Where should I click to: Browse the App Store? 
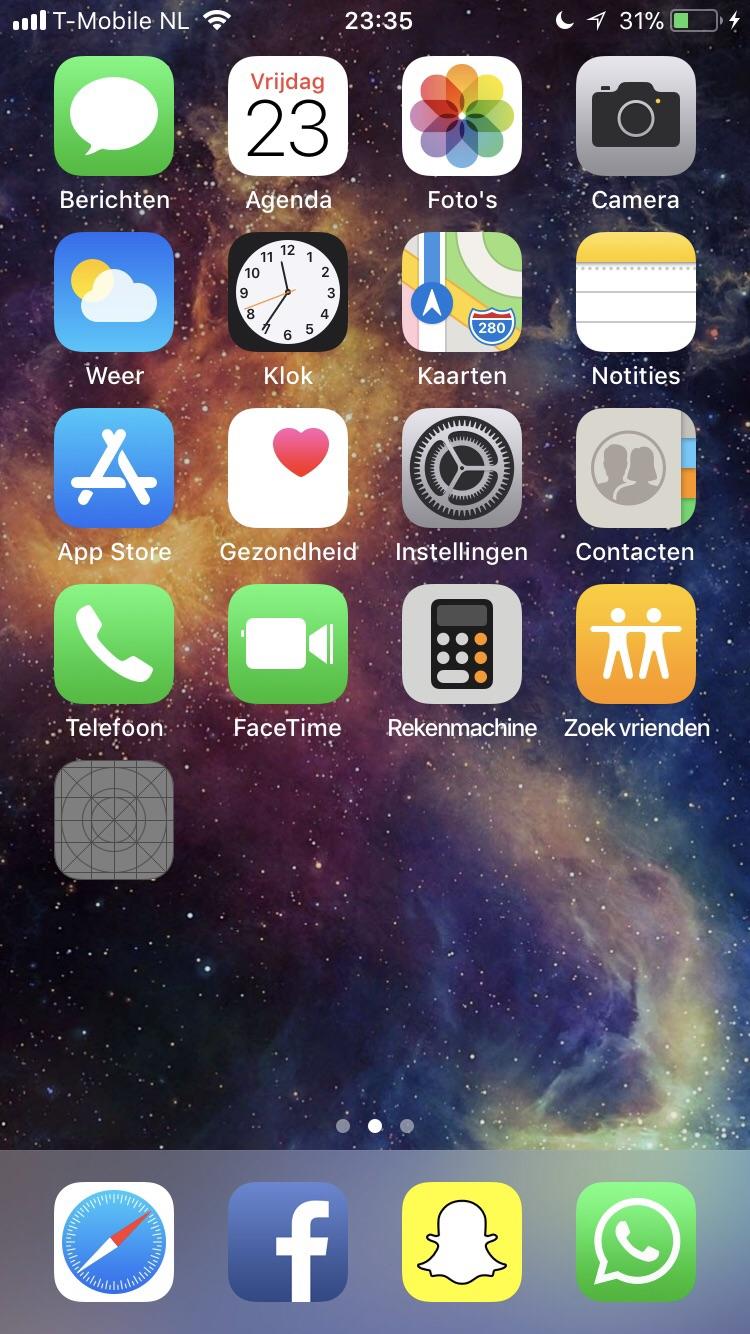pos(114,467)
